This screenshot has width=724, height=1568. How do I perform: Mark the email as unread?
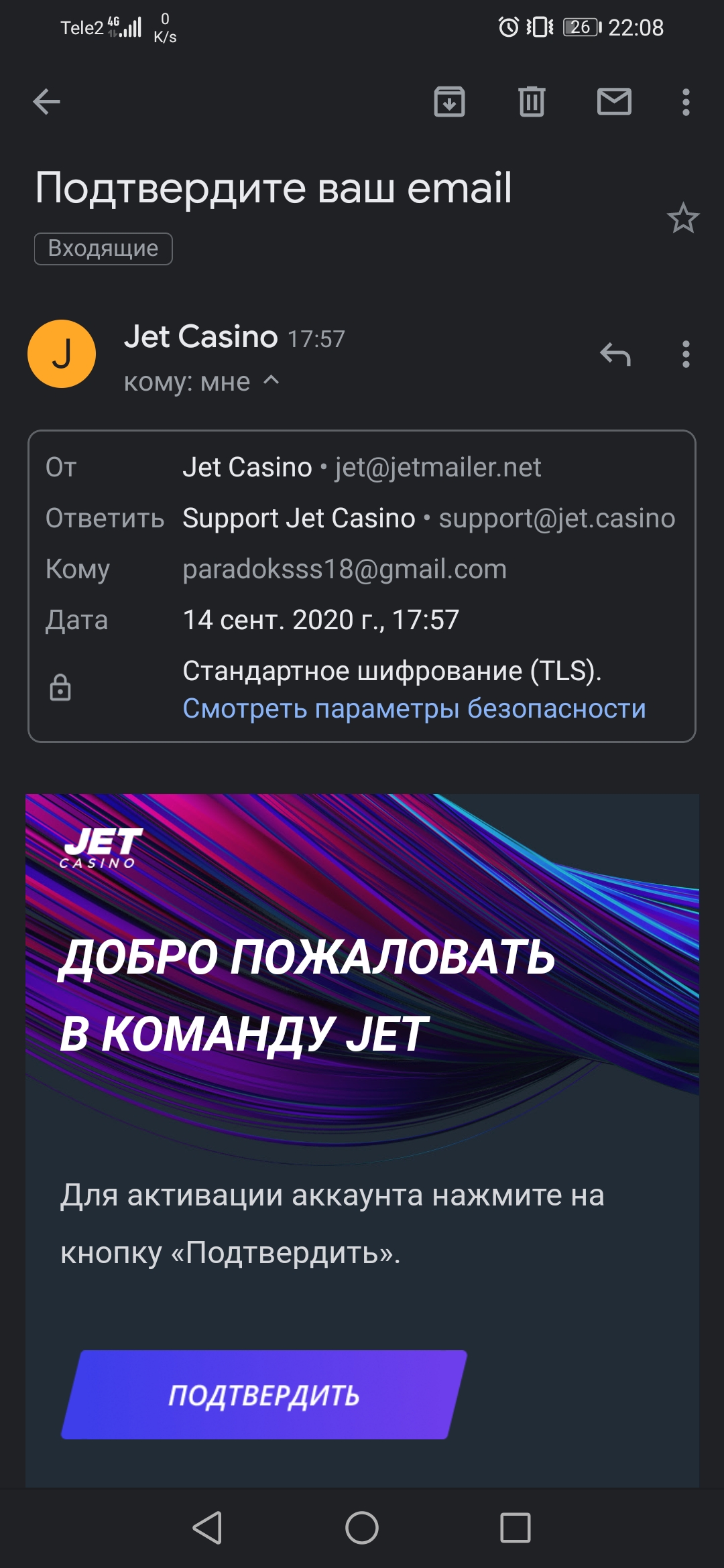pos(614,102)
